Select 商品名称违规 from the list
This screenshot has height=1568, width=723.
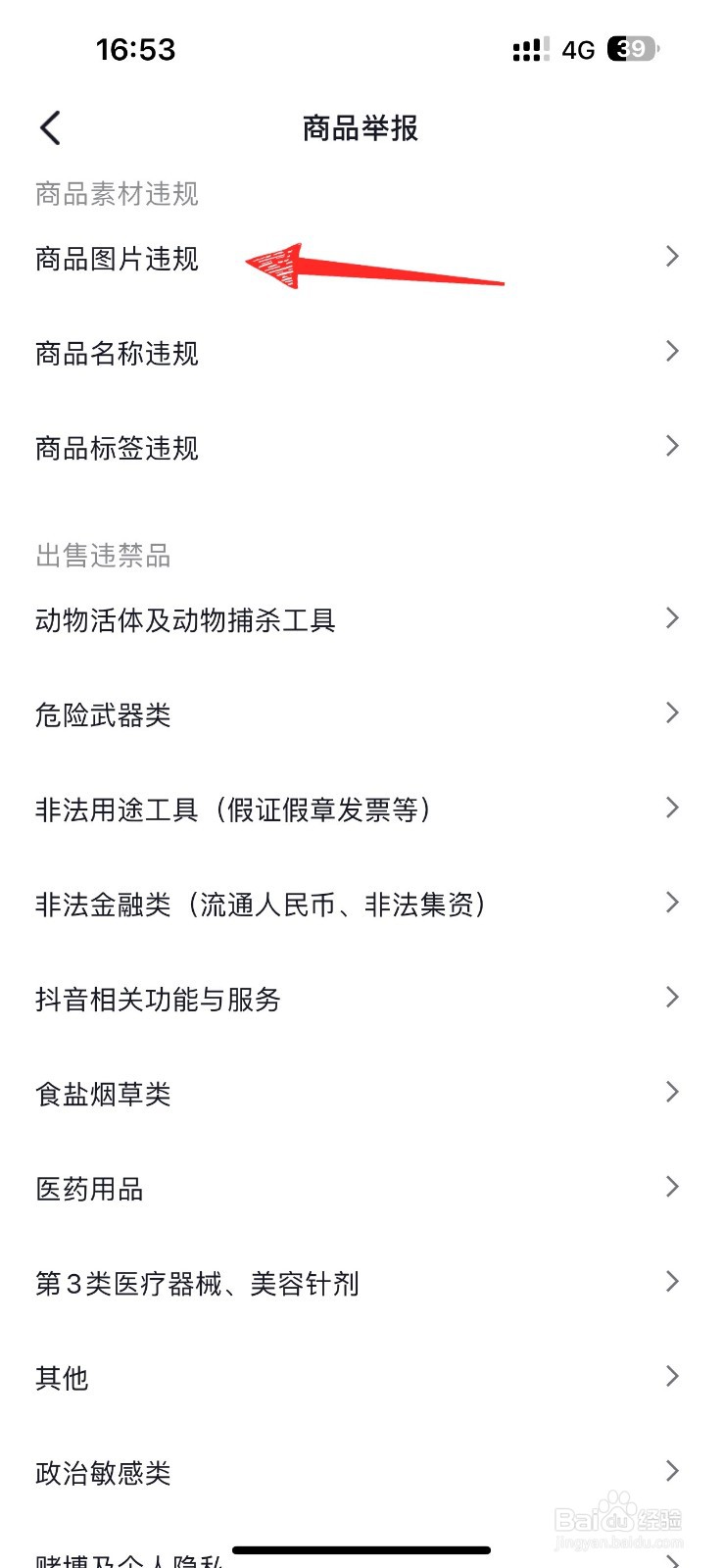118,353
